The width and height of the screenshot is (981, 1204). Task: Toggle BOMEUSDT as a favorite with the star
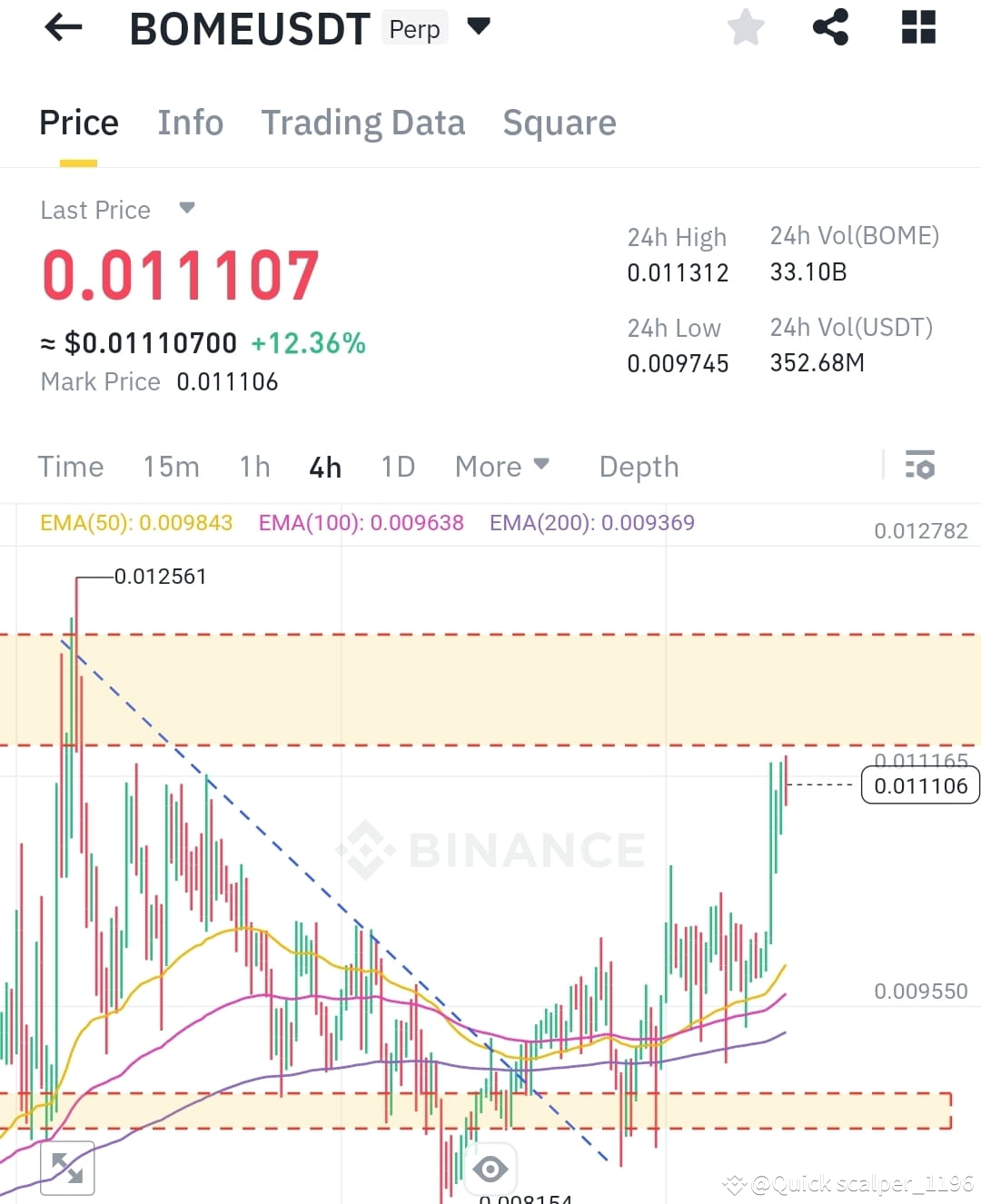pyautogui.click(x=745, y=27)
